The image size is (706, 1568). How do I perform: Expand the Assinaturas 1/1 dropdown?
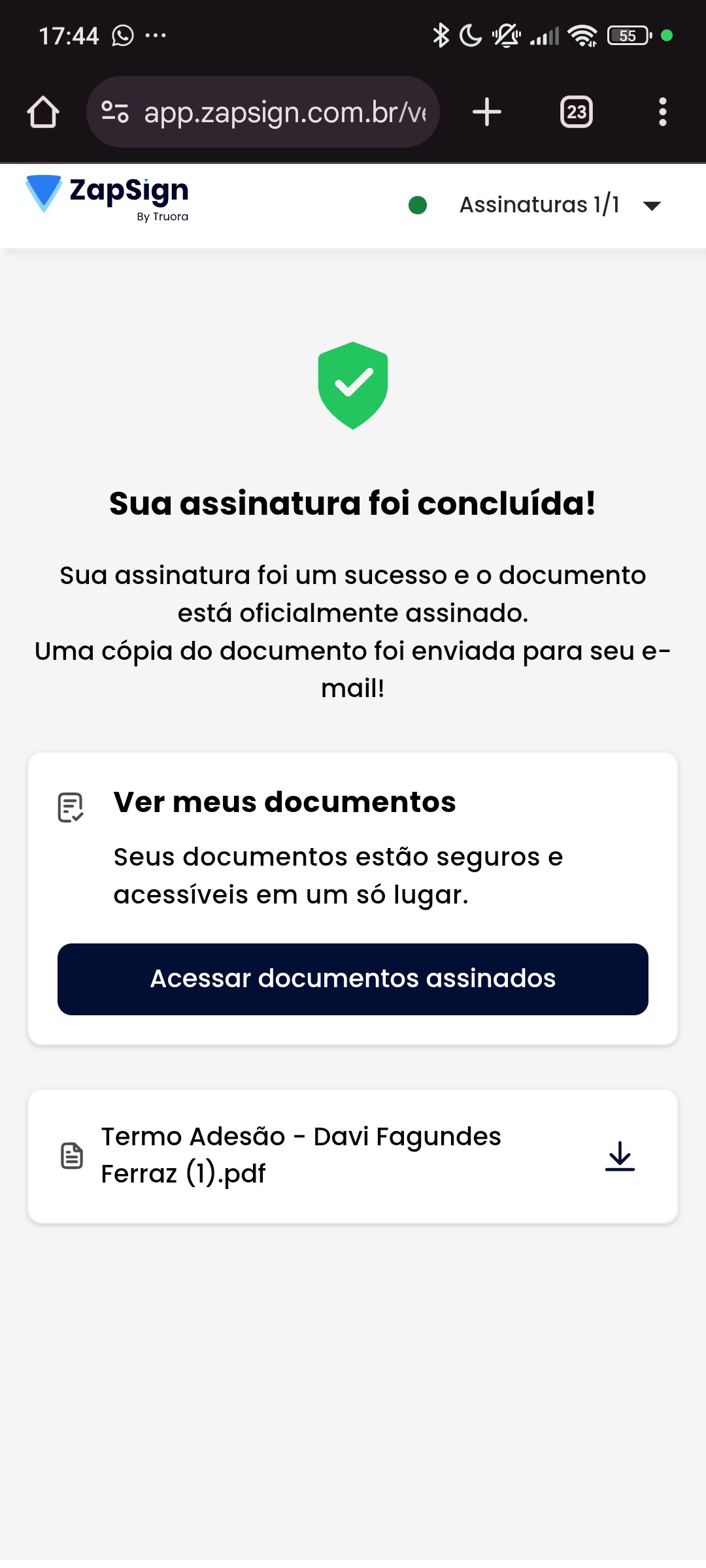[651, 206]
